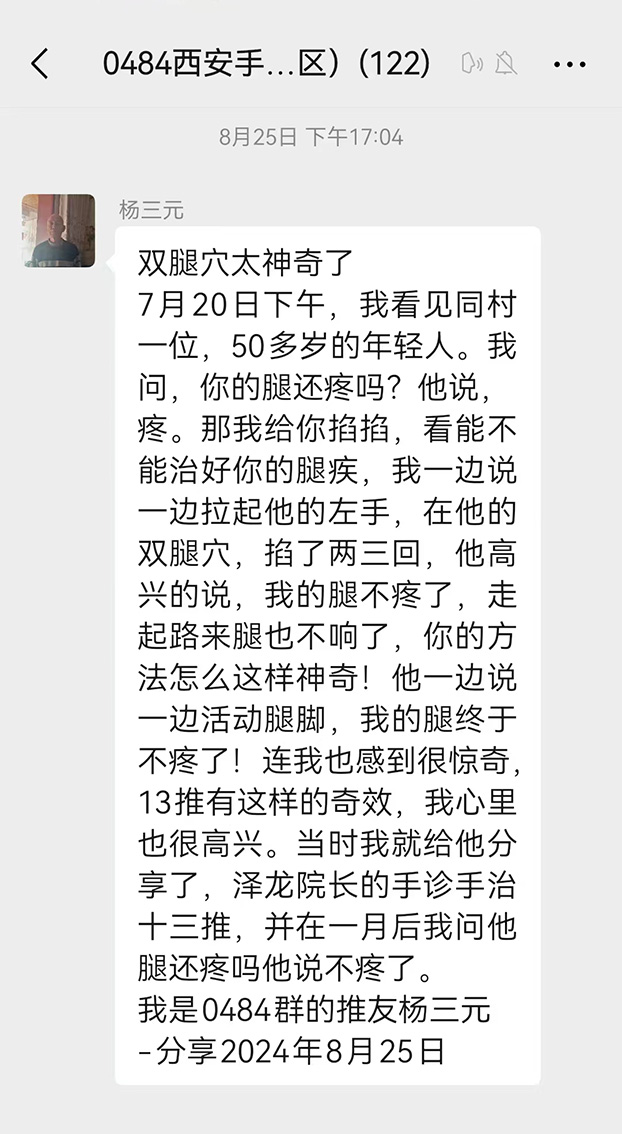622x1134 pixels.
Task: Open 杨三元's profile avatar
Action: pyautogui.click(x=59, y=231)
